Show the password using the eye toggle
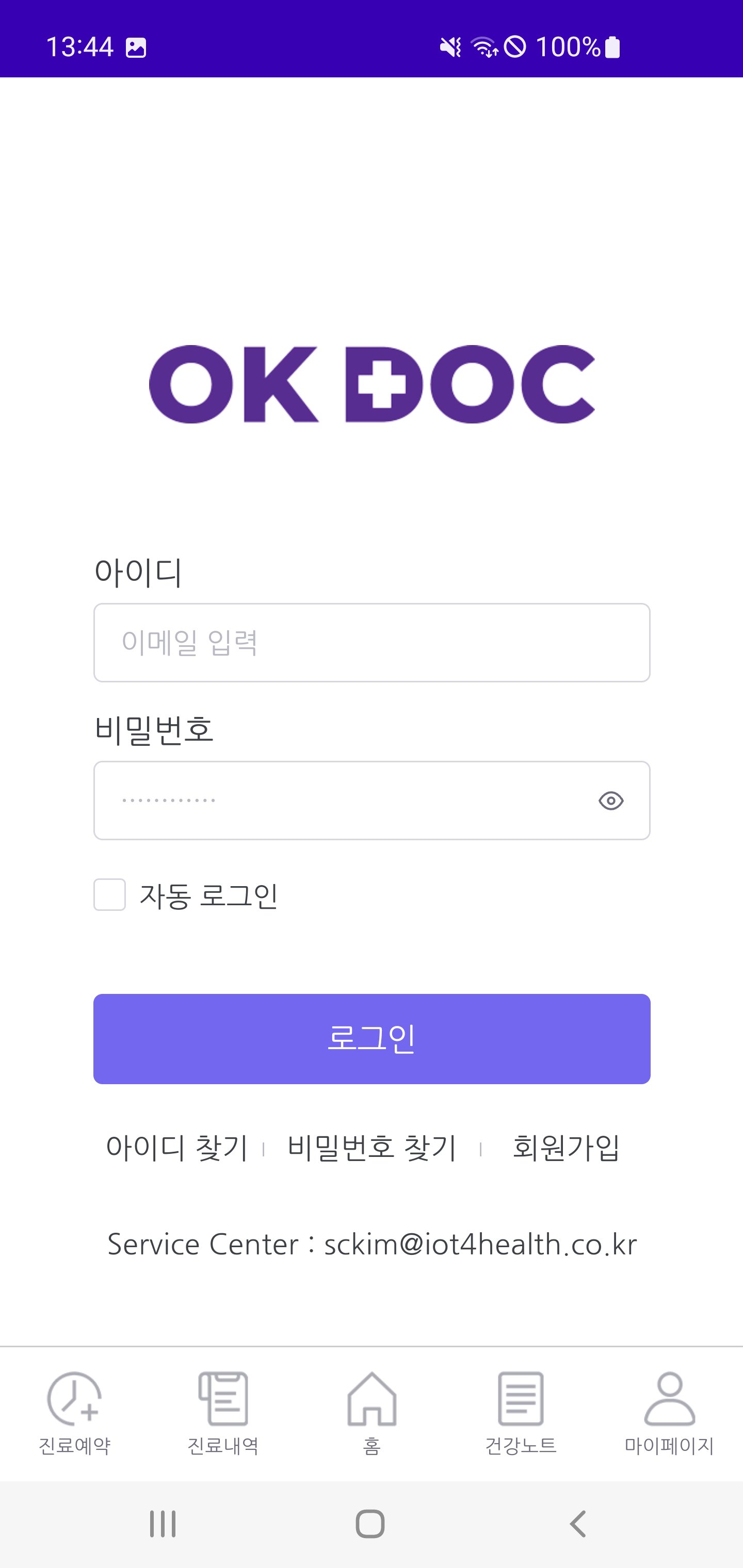Viewport: 743px width, 1568px height. tap(611, 800)
